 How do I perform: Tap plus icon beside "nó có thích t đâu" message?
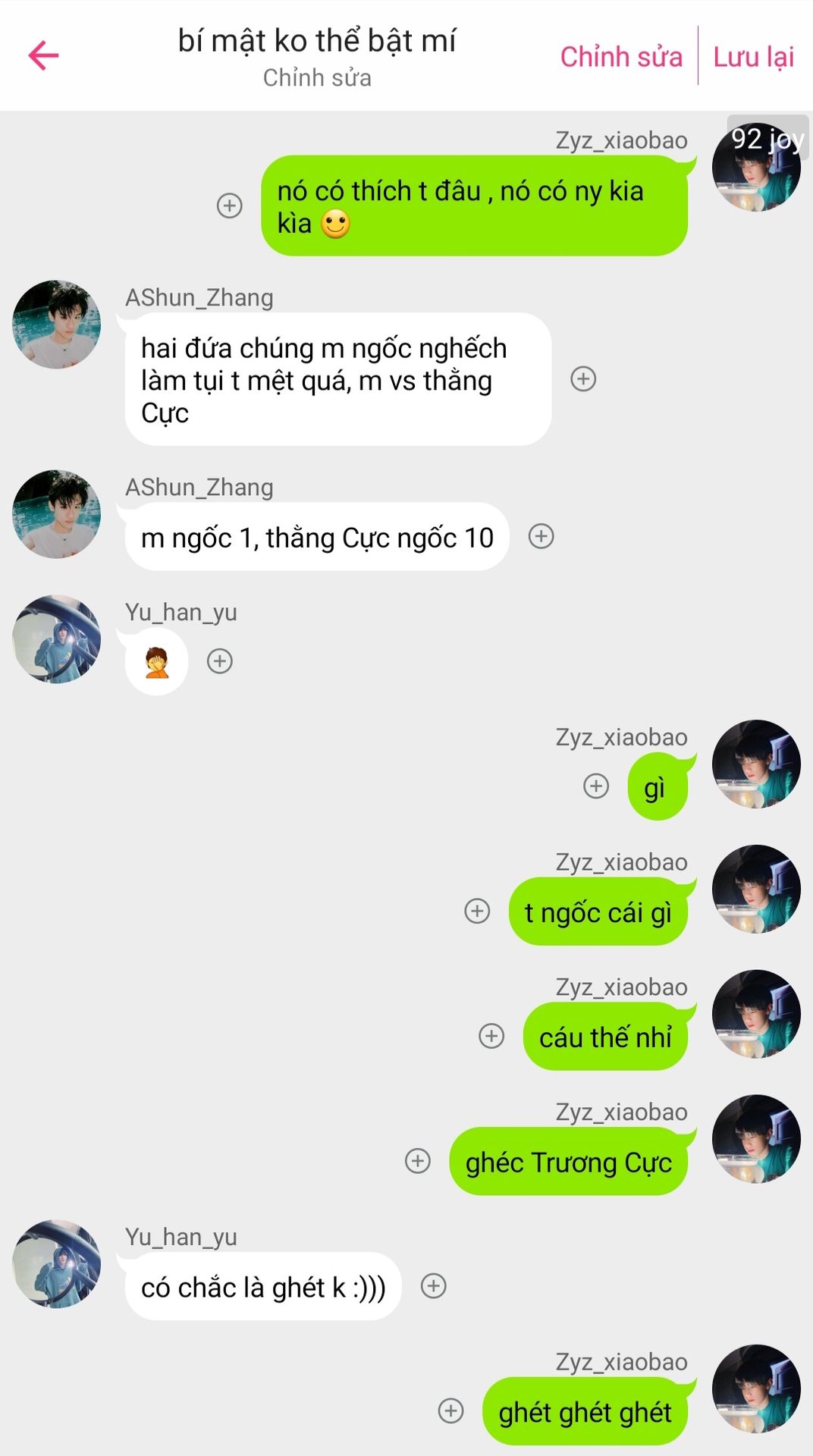[230, 206]
